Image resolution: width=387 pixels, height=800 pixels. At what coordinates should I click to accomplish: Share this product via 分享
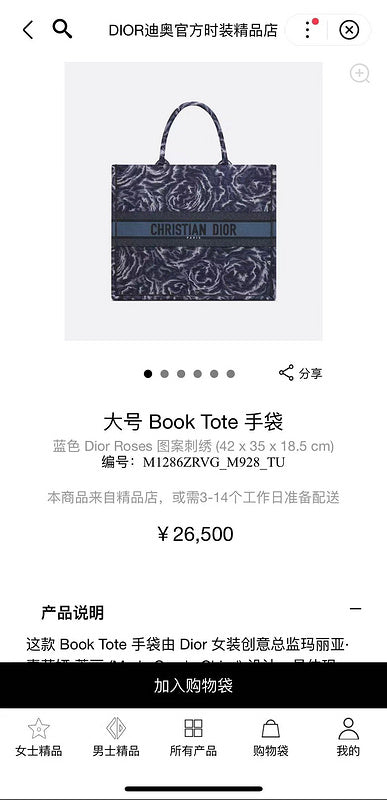(300, 373)
